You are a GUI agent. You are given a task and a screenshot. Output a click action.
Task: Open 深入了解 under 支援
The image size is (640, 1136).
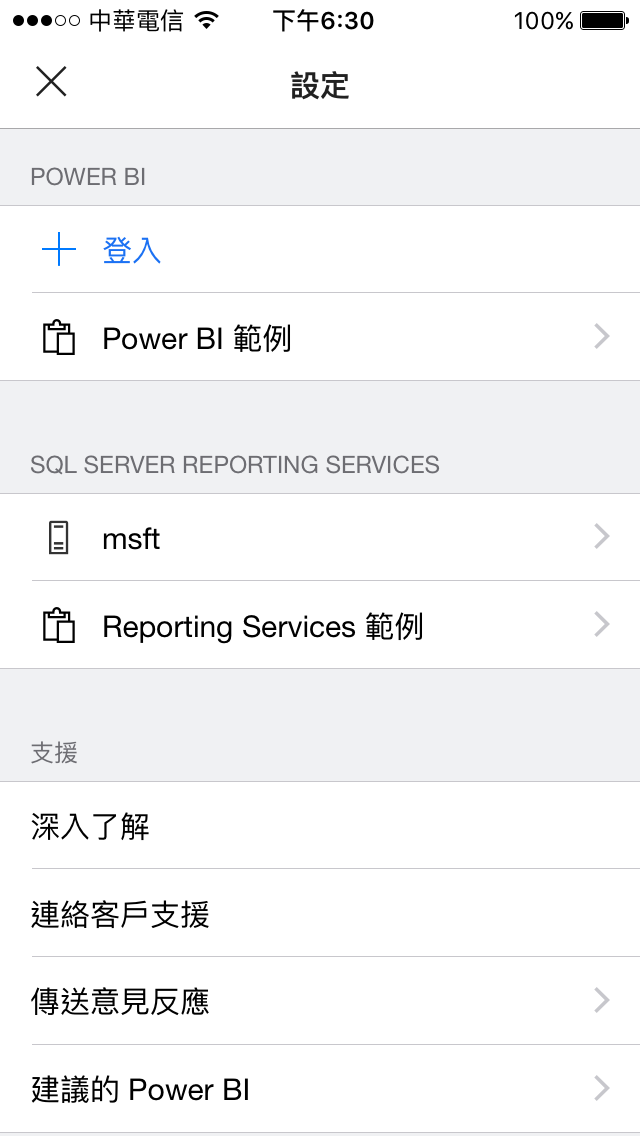pyautogui.click(x=320, y=825)
